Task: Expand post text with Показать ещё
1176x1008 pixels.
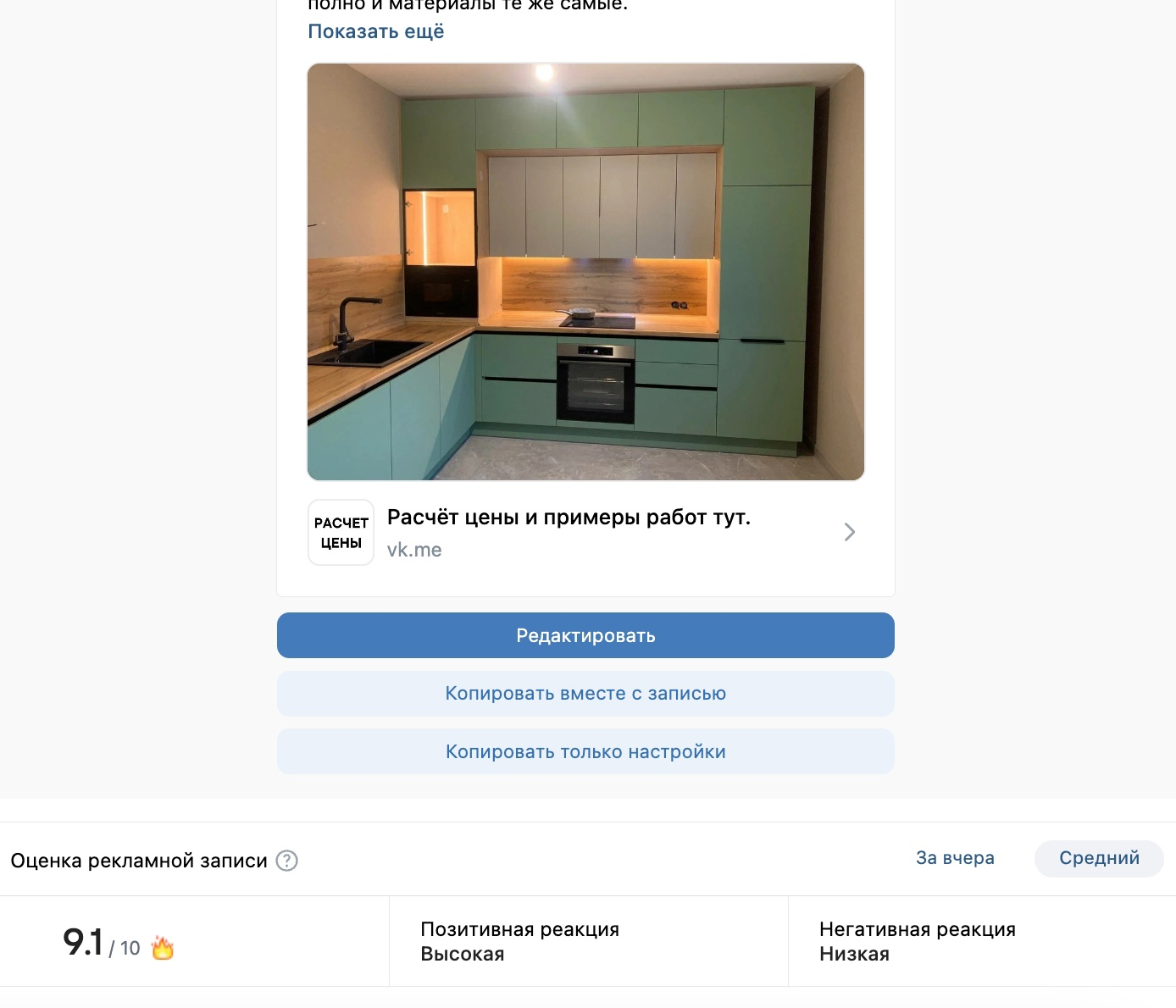Action: pyautogui.click(x=375, y=31)
